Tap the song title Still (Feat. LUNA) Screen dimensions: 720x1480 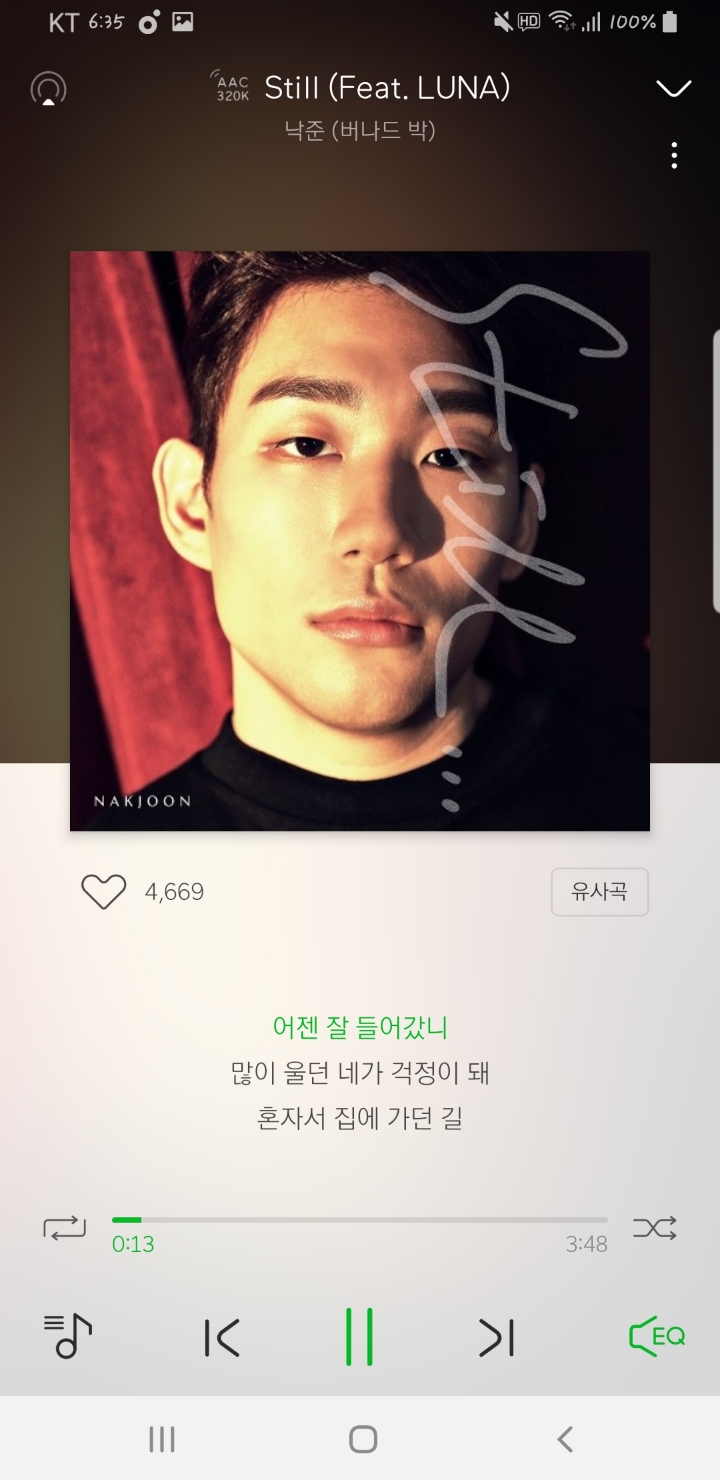pos(386,88)
